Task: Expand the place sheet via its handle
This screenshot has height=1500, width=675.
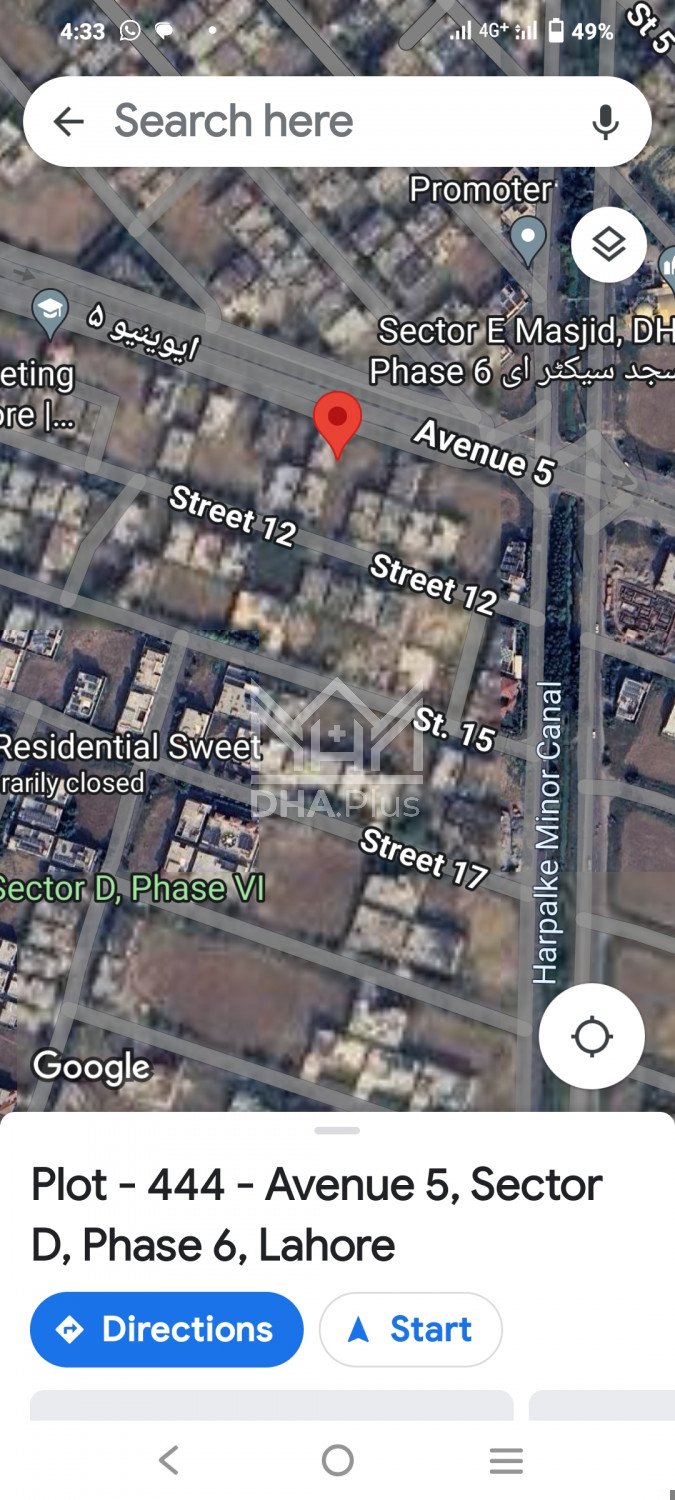Action: tap(337, 1130)
